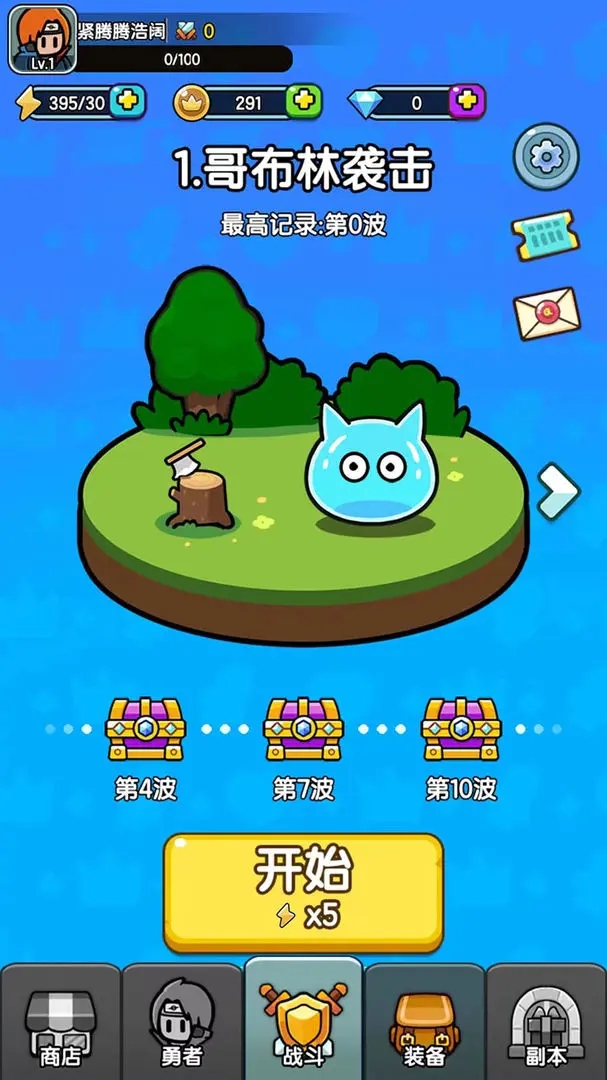This screenshot has height=1080, width=607.
Task: Add more gold coins with plus button
Action: click(x=304, y=102)
